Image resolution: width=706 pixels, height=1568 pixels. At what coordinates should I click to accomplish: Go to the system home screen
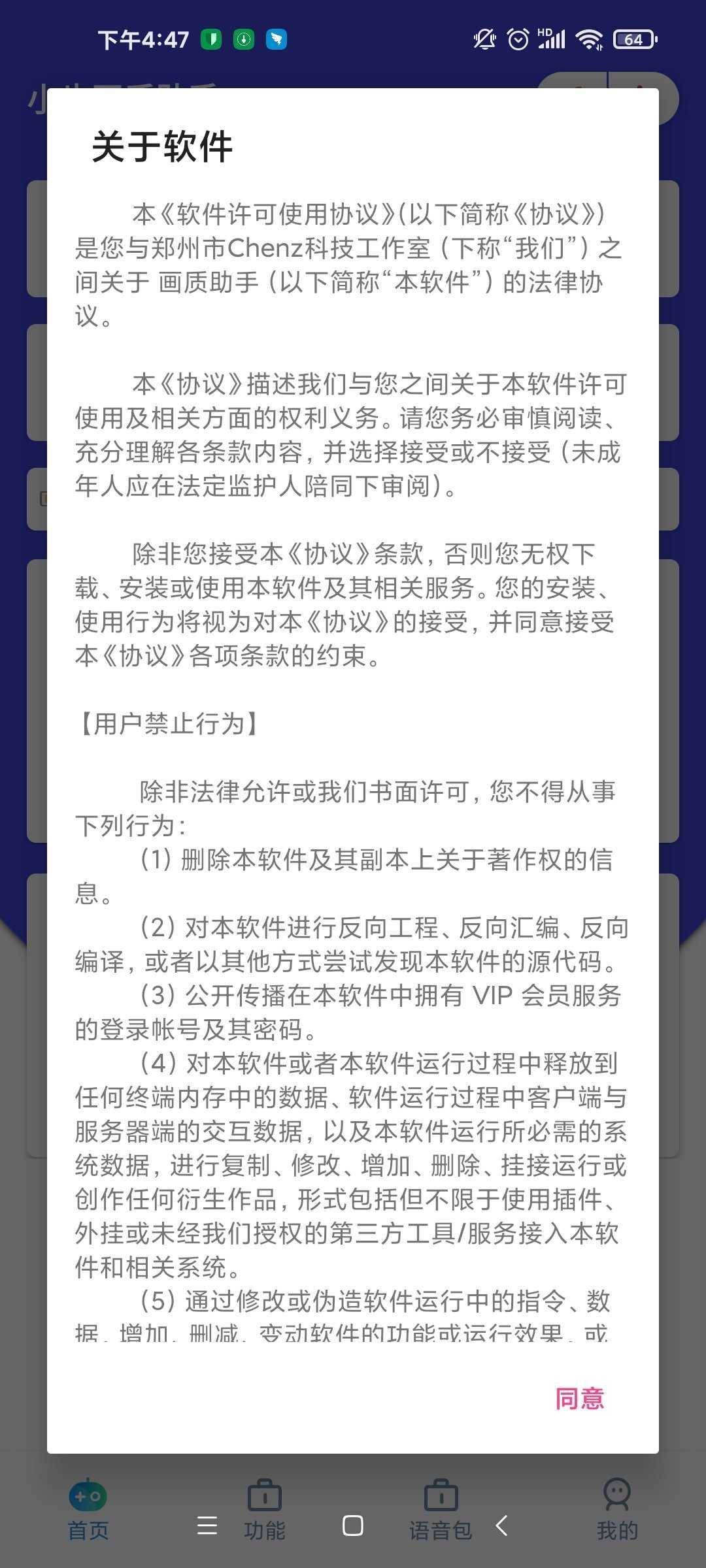(x=353, y=1526)
